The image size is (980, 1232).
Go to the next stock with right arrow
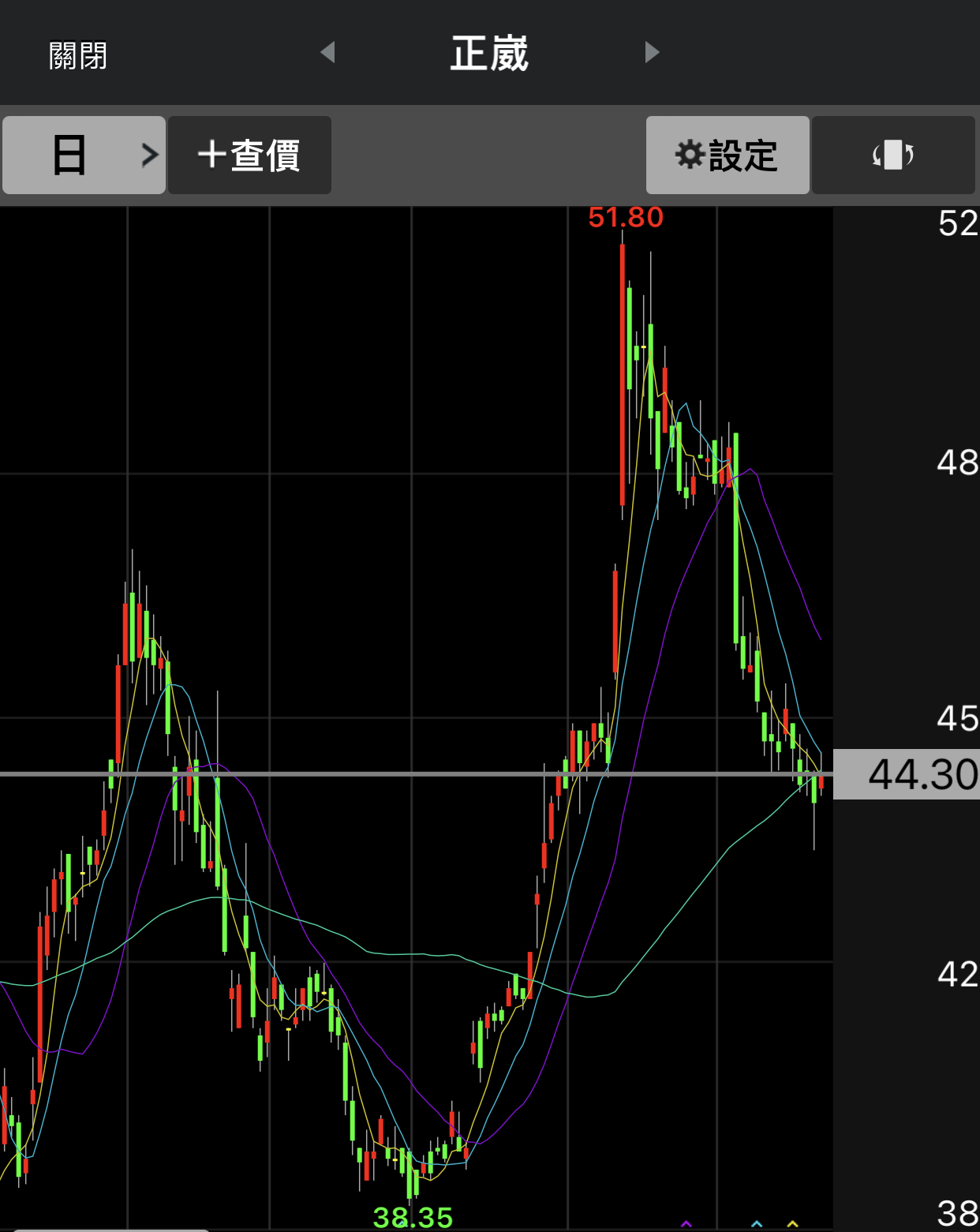click(652, 52)
